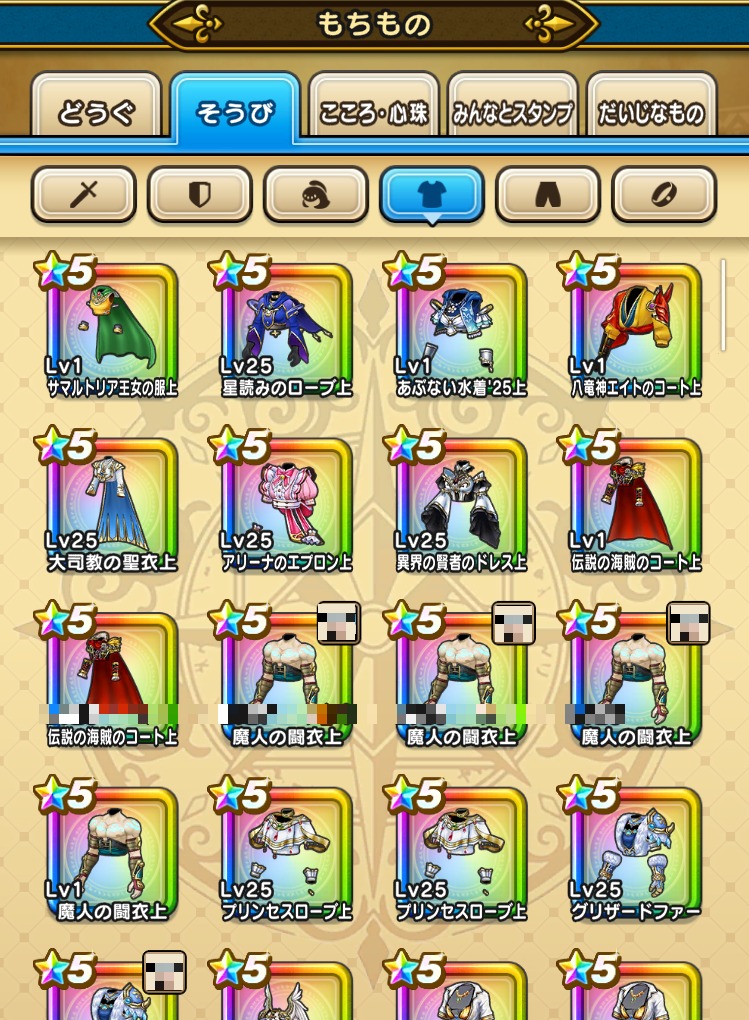Switch to the どうぐ tab
The image size is (749, 1020).
click(96, 112)
